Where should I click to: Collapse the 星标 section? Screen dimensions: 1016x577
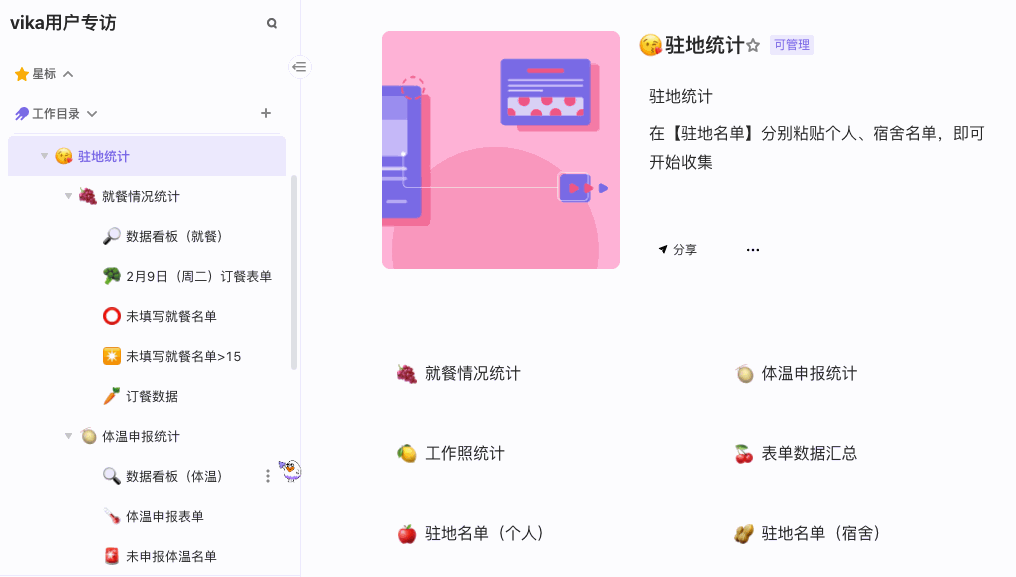[x=68, y=74]
